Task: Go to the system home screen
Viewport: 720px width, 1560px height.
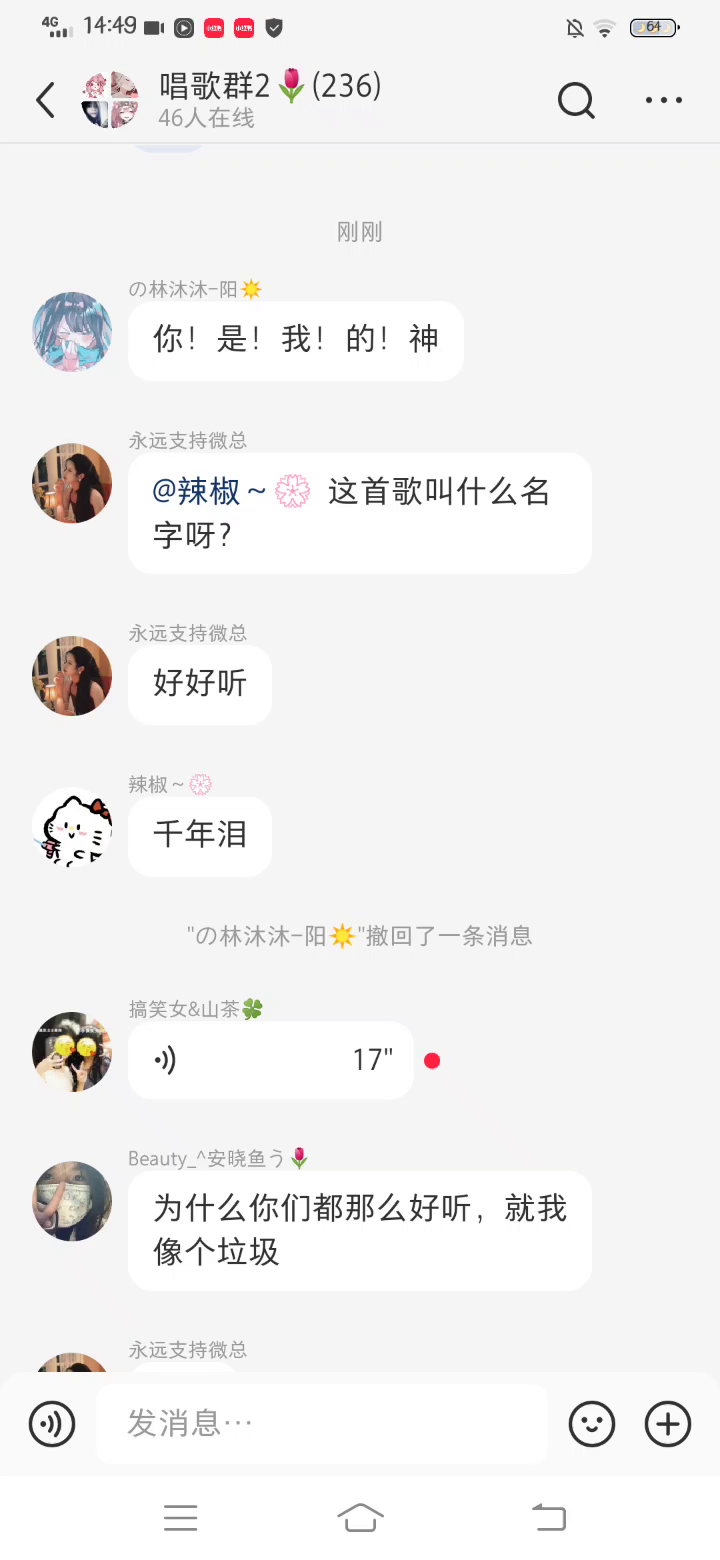Action: click(x=360, y=1517)
